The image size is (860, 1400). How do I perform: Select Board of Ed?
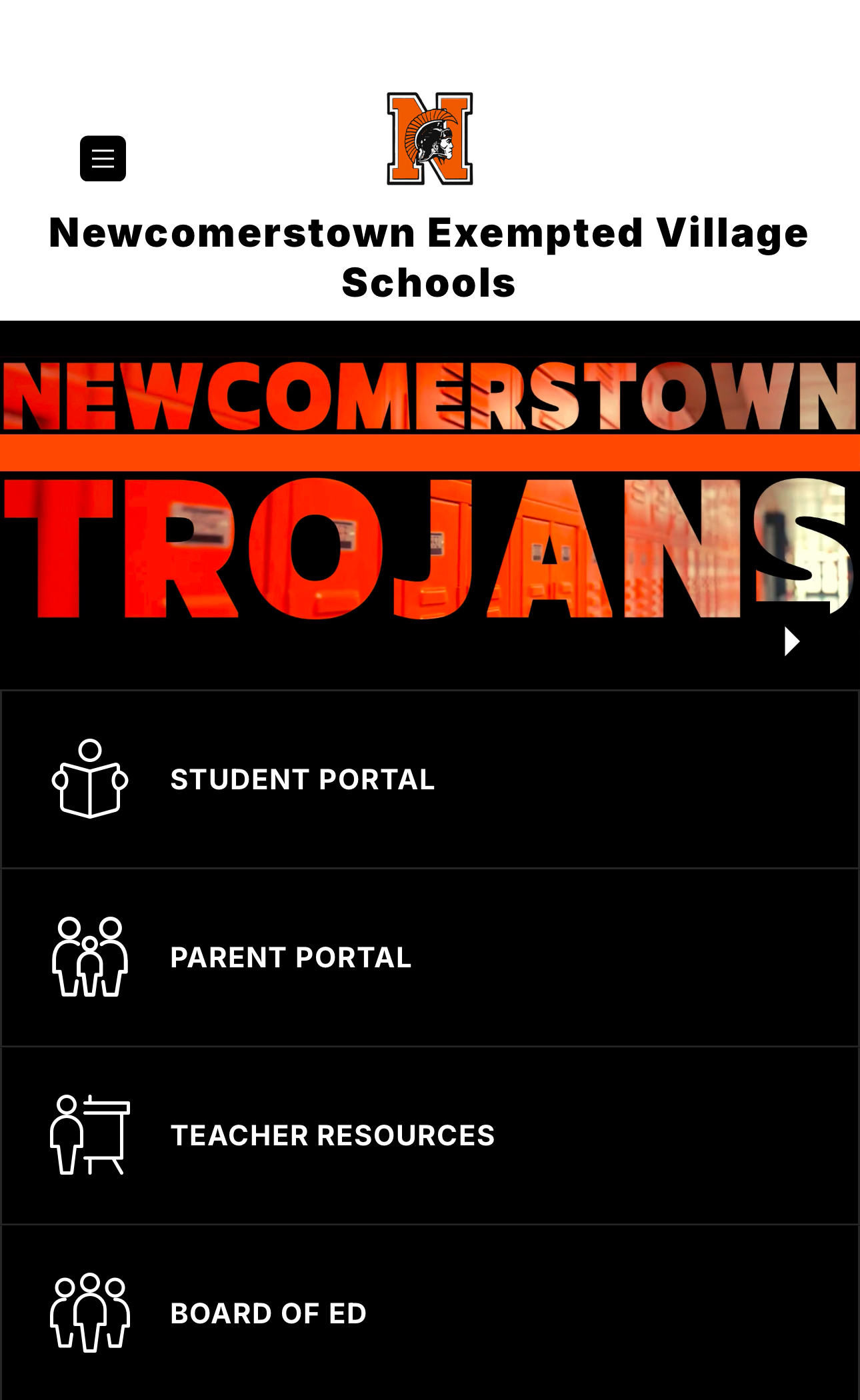(430, 1313)
